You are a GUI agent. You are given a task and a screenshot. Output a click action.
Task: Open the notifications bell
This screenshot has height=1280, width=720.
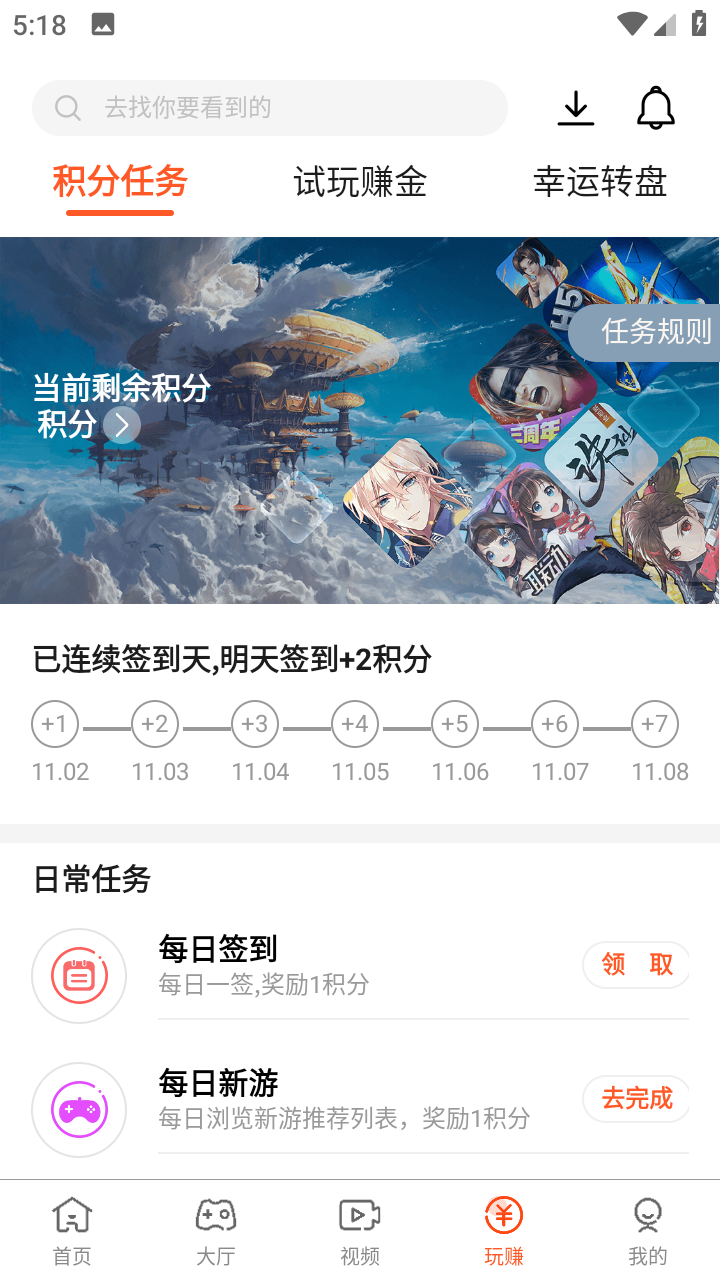tap(656, 108)
